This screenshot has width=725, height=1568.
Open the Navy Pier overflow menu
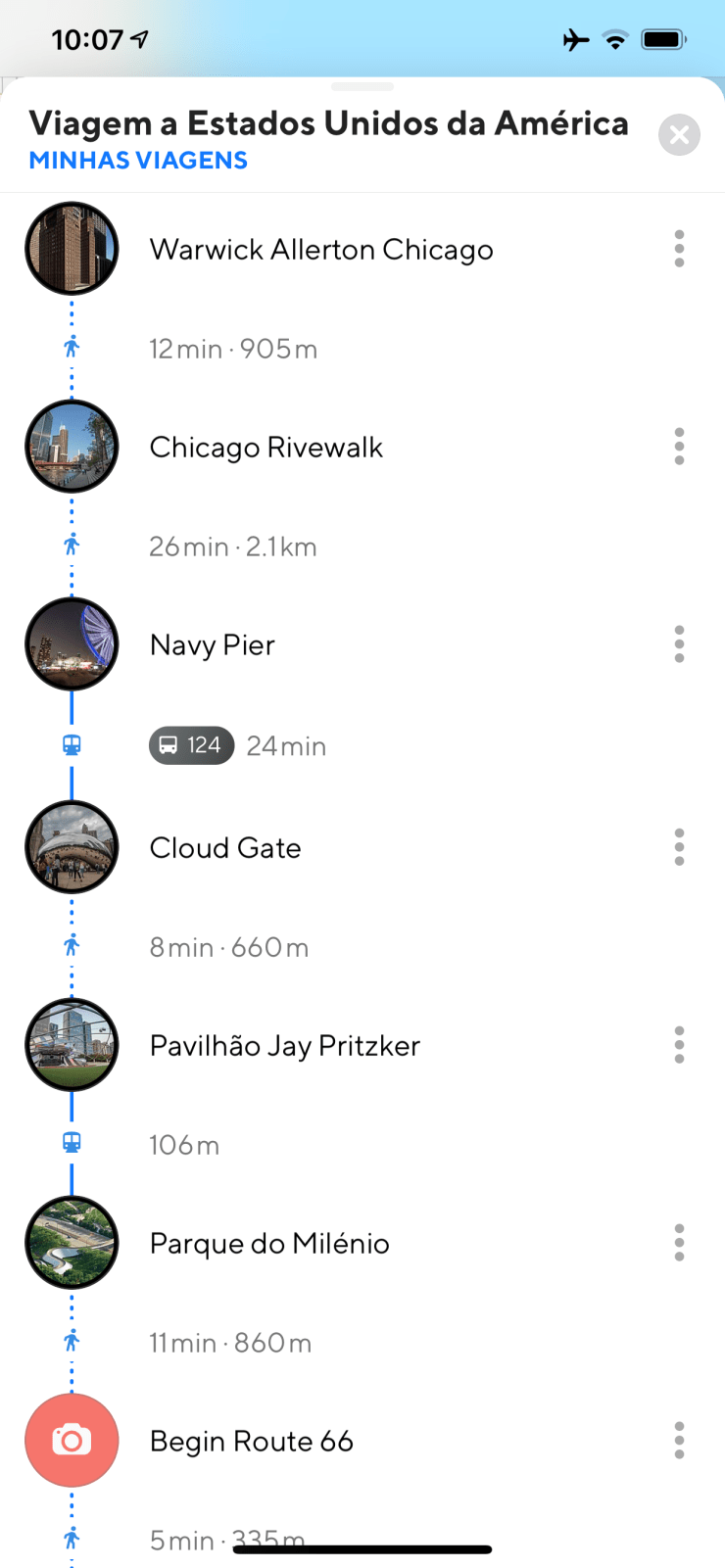(679, 645)
